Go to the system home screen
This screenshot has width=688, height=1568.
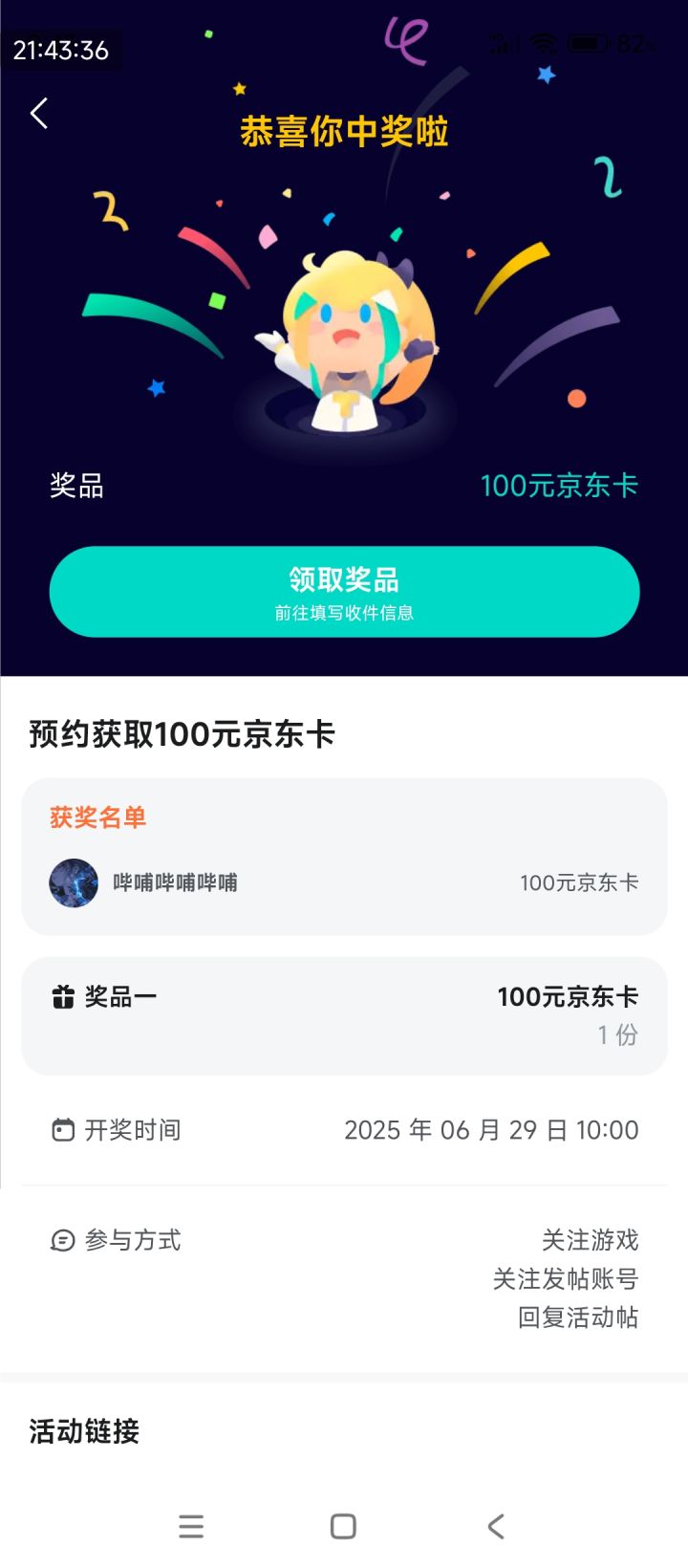(x=343, y=1526)
